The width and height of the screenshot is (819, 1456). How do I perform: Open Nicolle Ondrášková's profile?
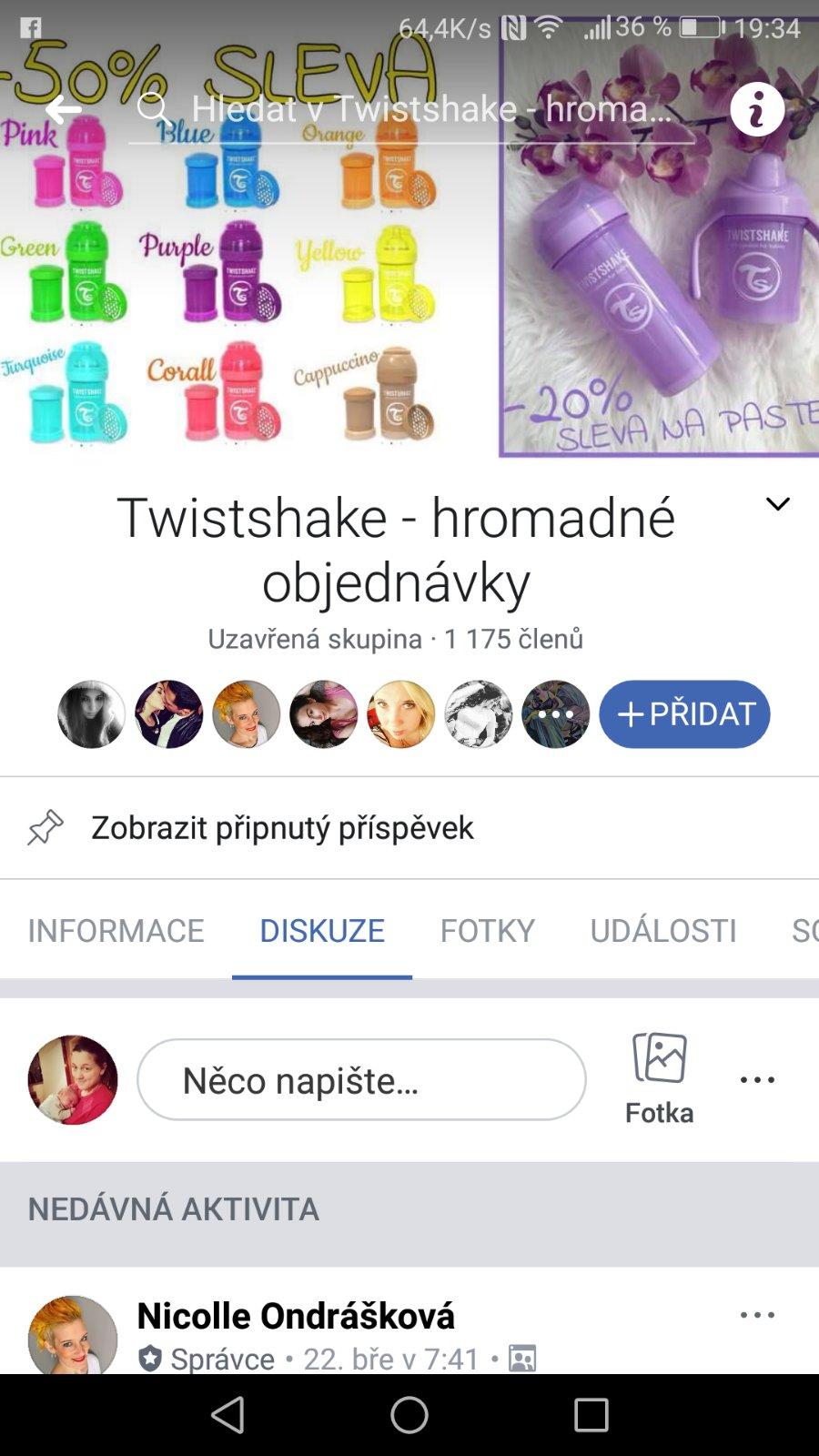pos(296,1316)
